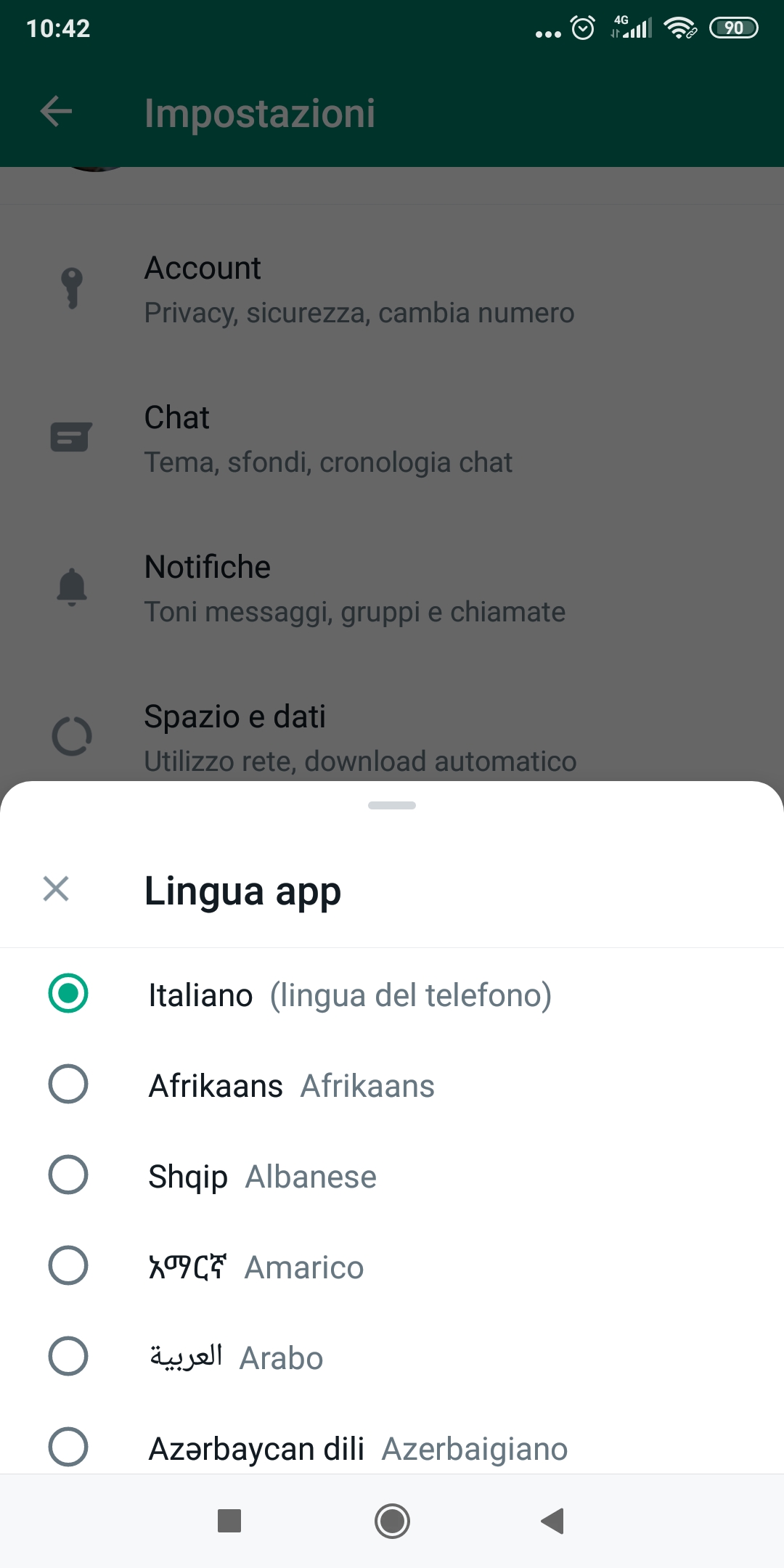784x1568 pixels.
Task: Tap the system home button
Action: click(x=392, y=1521)
